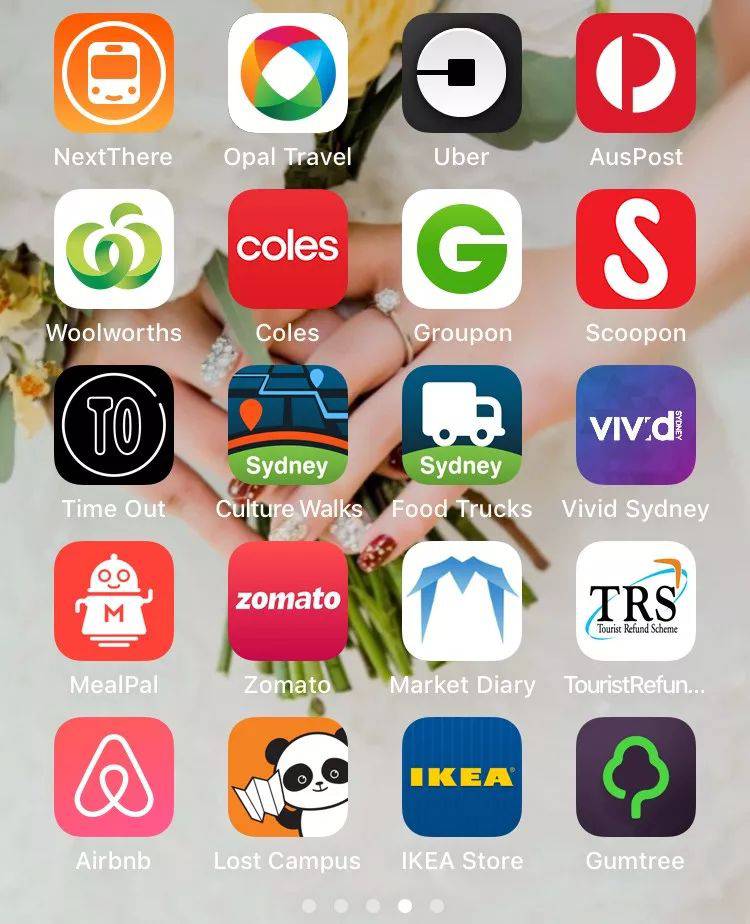Open IKEA Store
Image resolution: width=750 pixels, height=924 pixels.
[462, 777]
